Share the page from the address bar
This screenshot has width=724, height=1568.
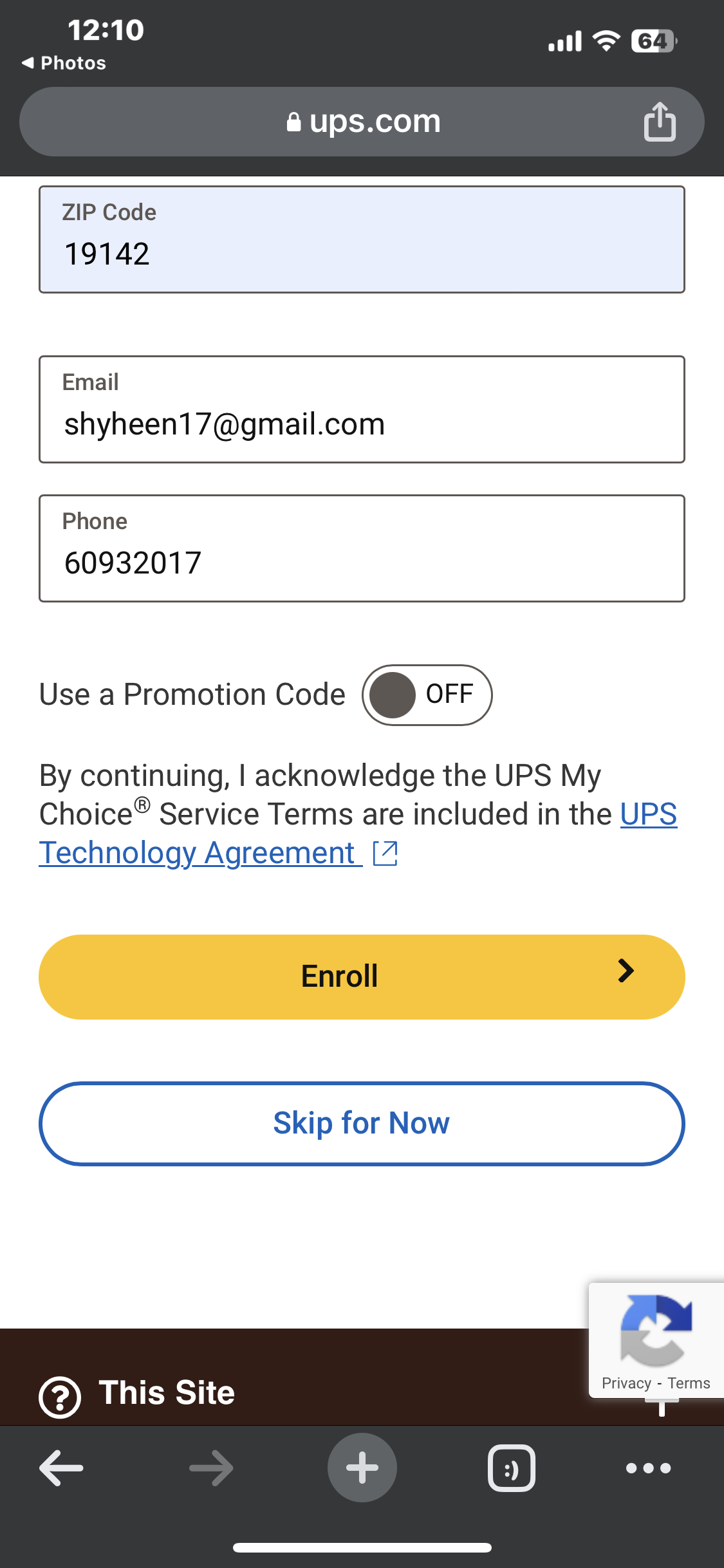coord(660,122)
